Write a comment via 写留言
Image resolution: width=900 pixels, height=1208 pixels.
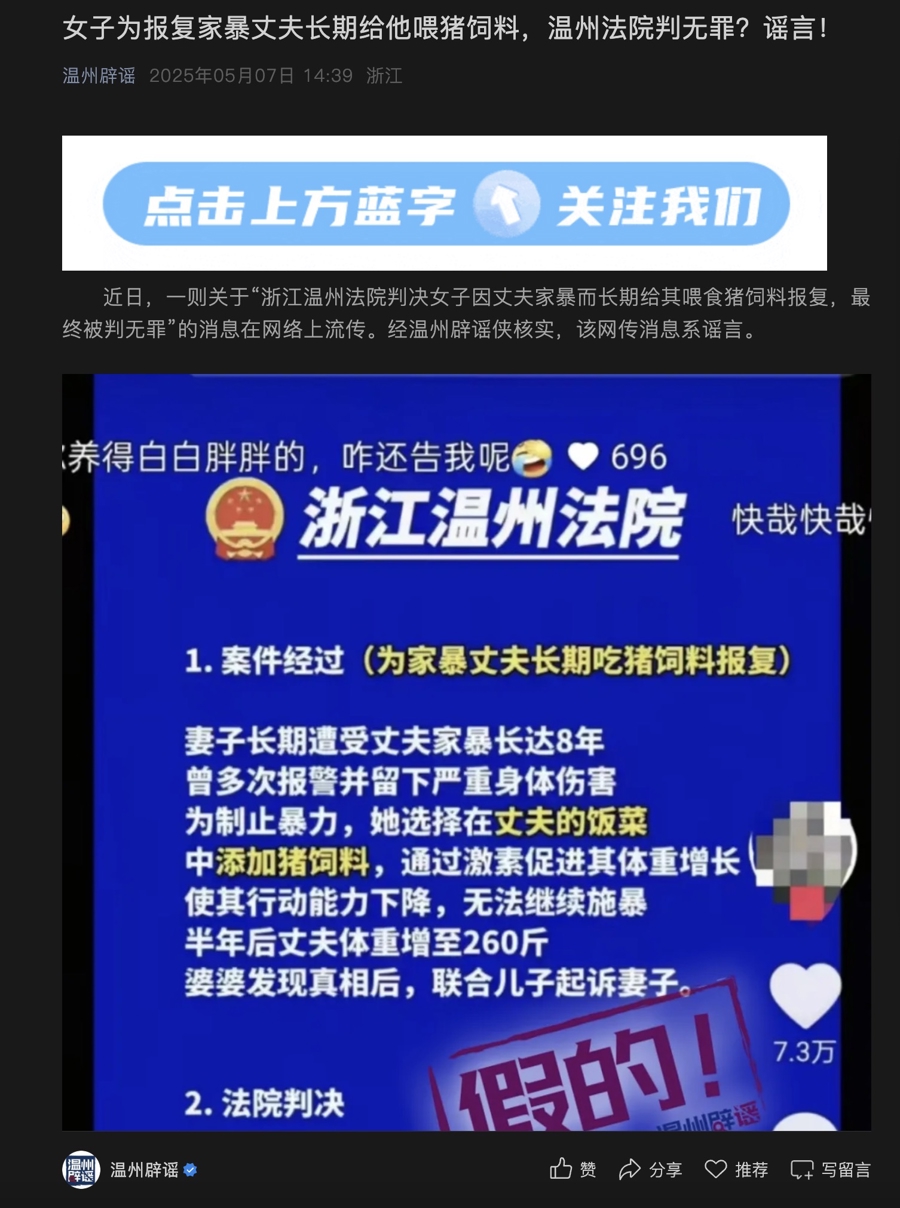click(830, 1169)
